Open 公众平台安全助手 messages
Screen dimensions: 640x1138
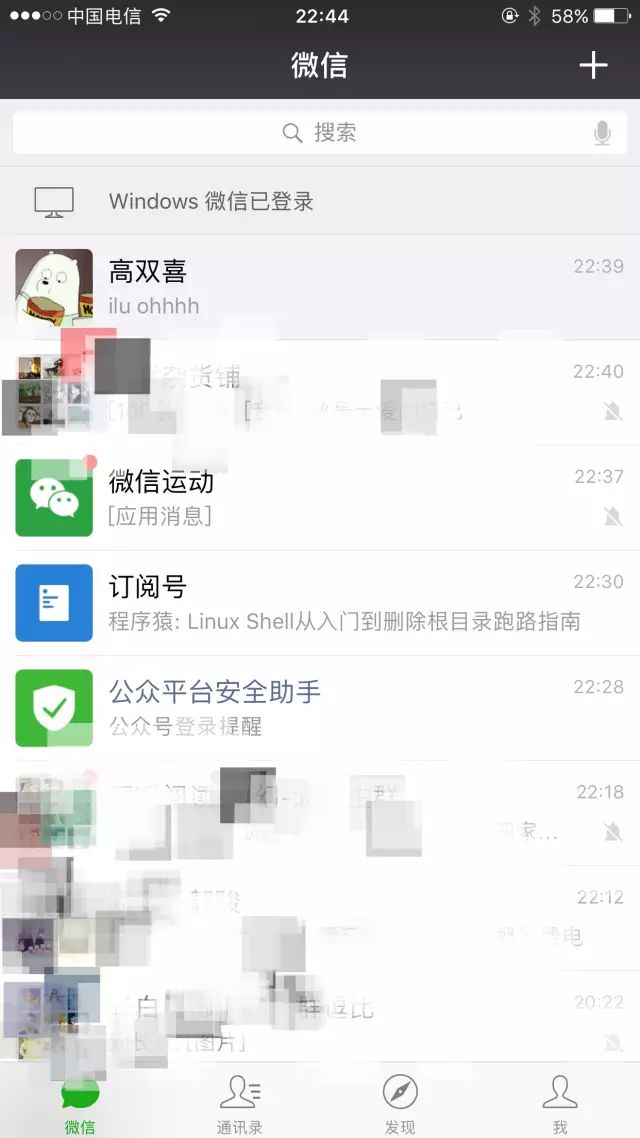(320, 708)
